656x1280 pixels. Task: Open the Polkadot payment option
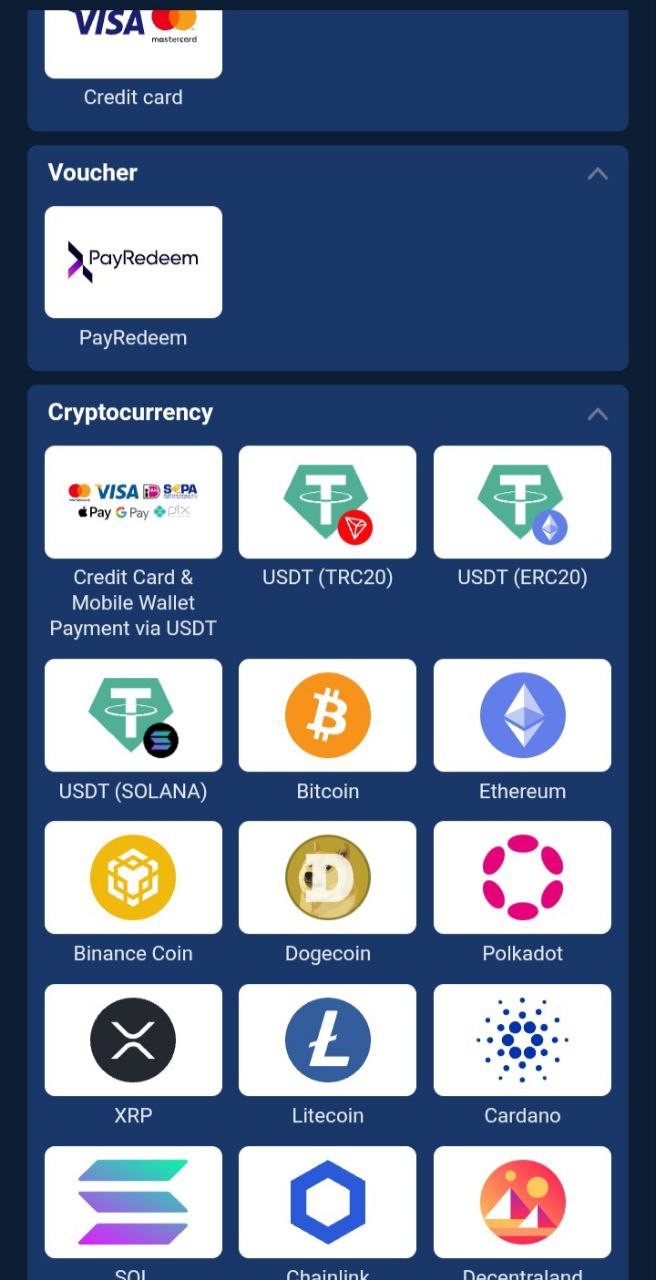tap(522, 877)
